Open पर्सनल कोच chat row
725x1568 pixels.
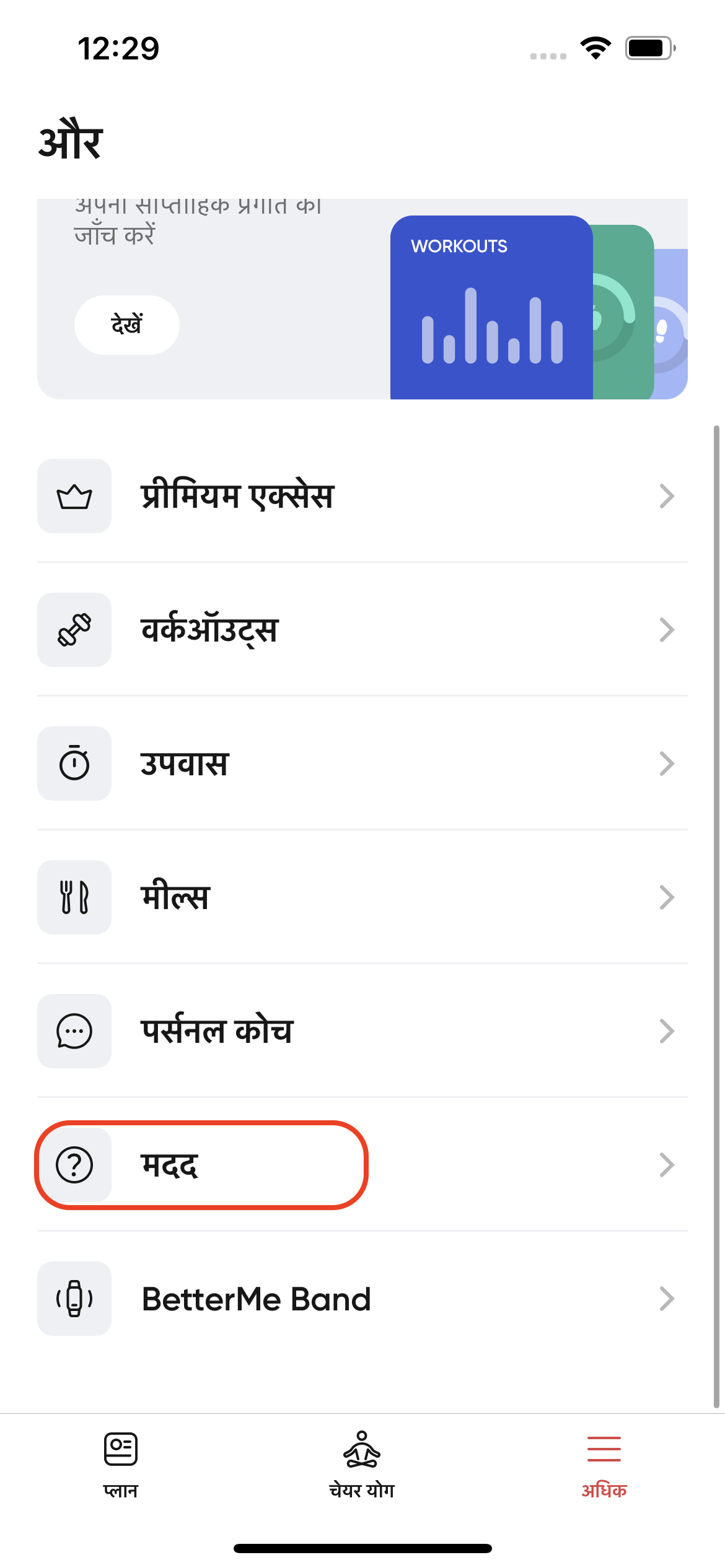(362, 1031)
